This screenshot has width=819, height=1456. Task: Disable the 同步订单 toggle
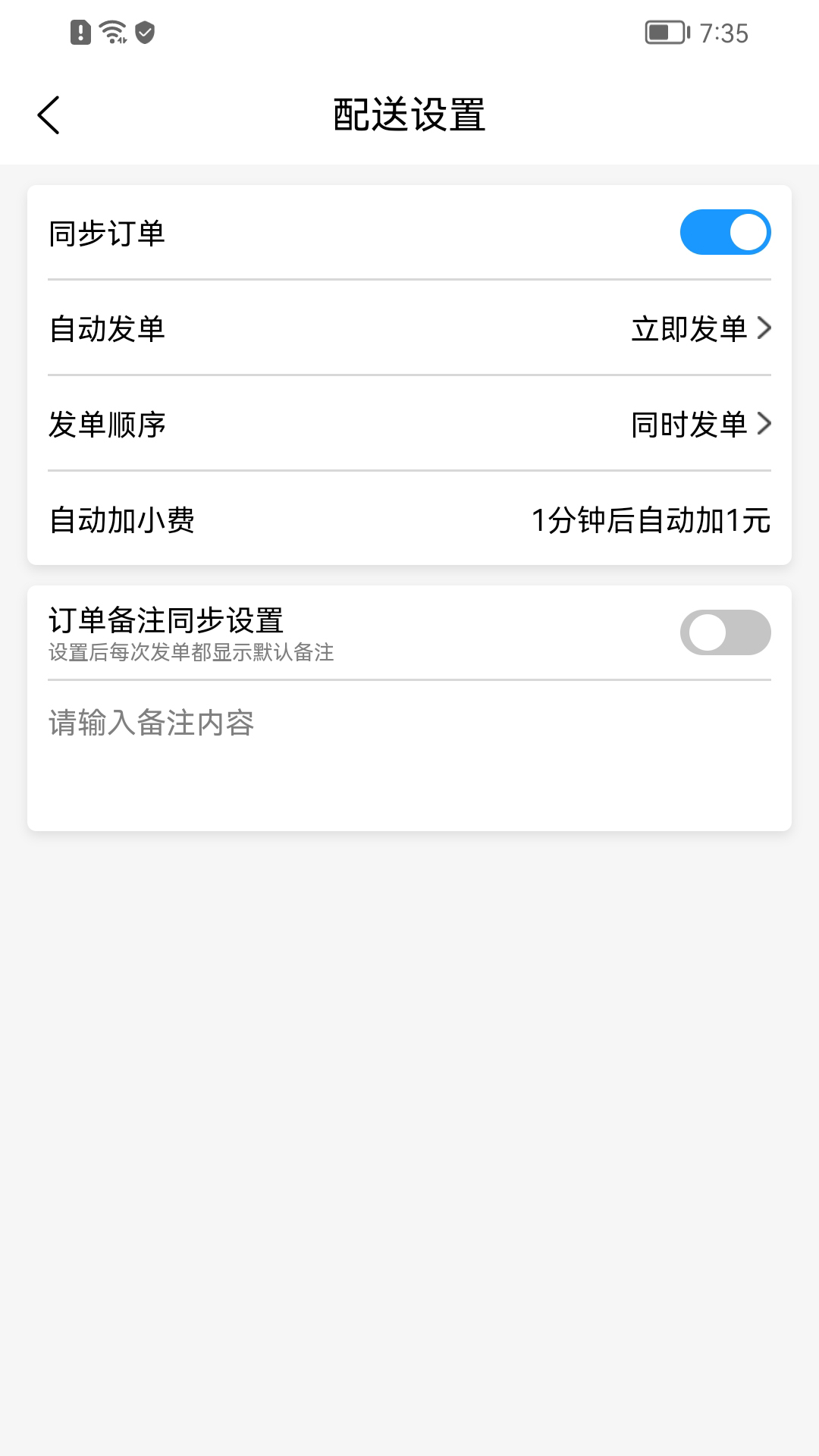click(x=726, y=231)
